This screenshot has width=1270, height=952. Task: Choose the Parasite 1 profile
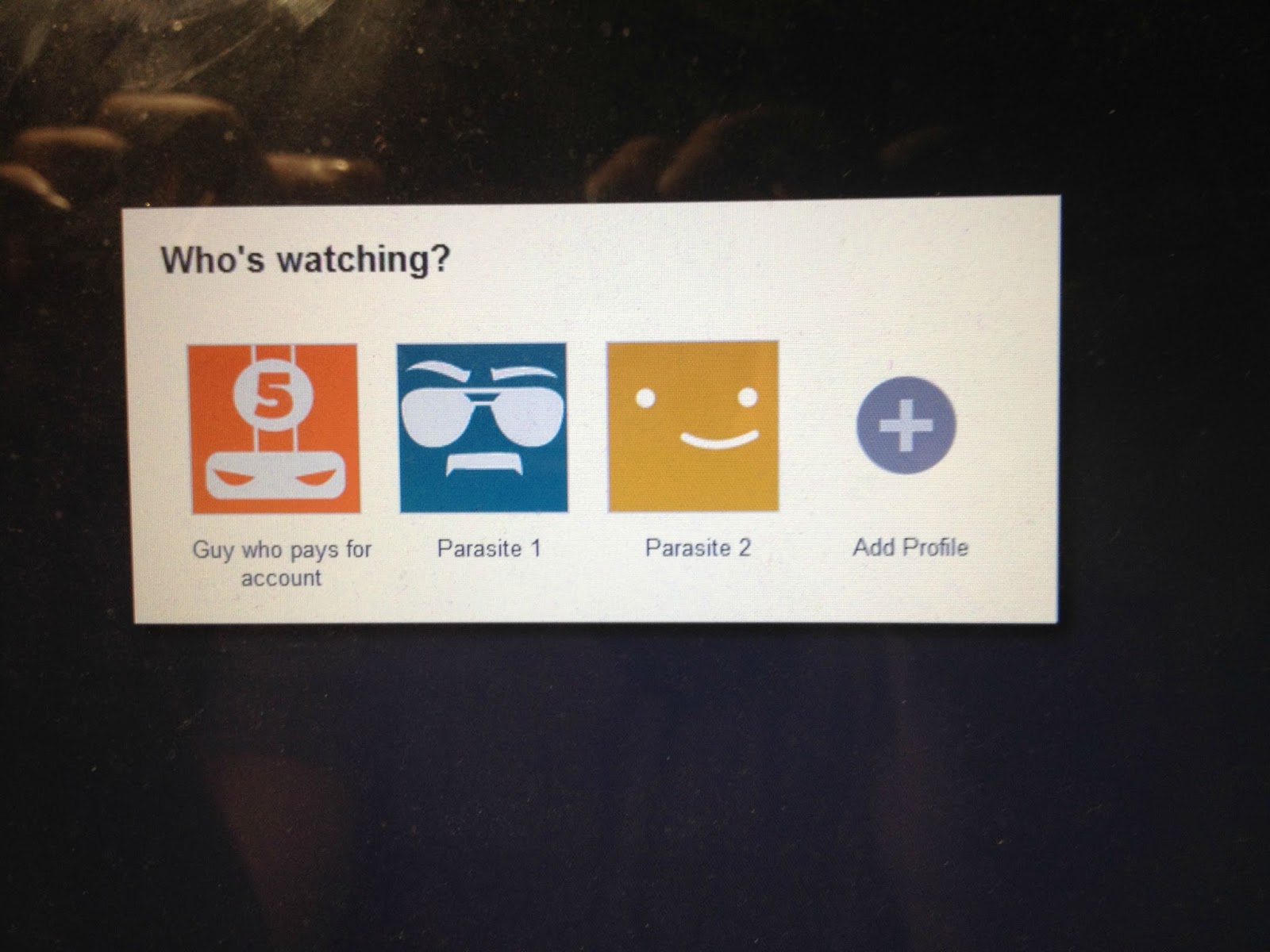coord(483,428)
